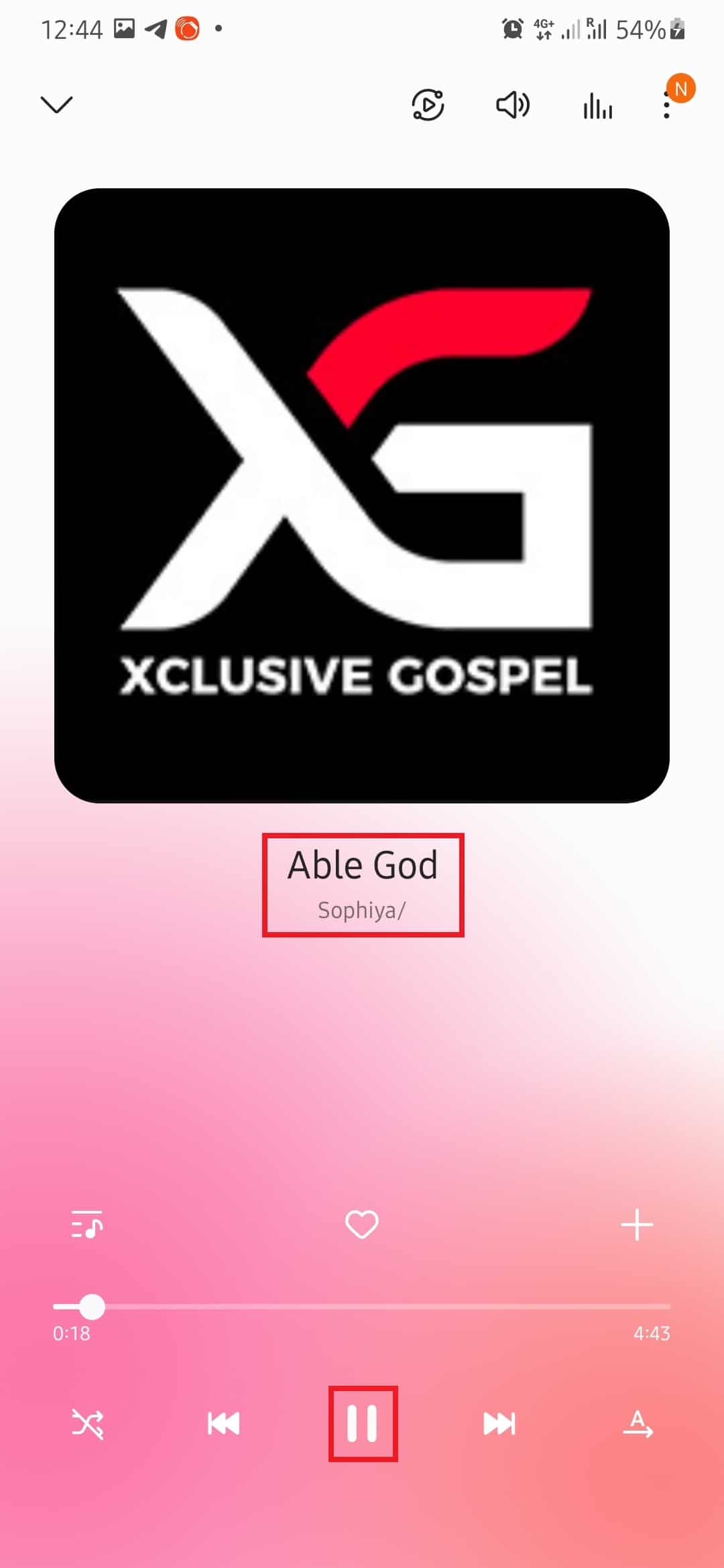Open the play speed icon
Screen dimensions: 724x1568
click(x=428, y=105)
